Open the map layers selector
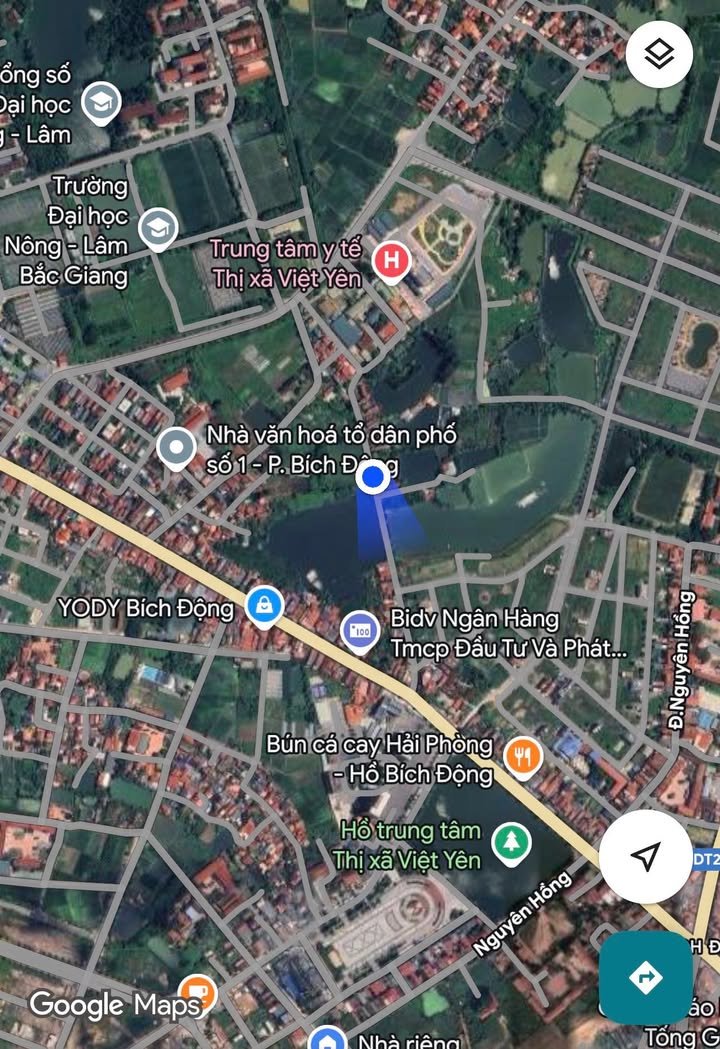This screenshot has width=720, height=1049. (659, 54)
